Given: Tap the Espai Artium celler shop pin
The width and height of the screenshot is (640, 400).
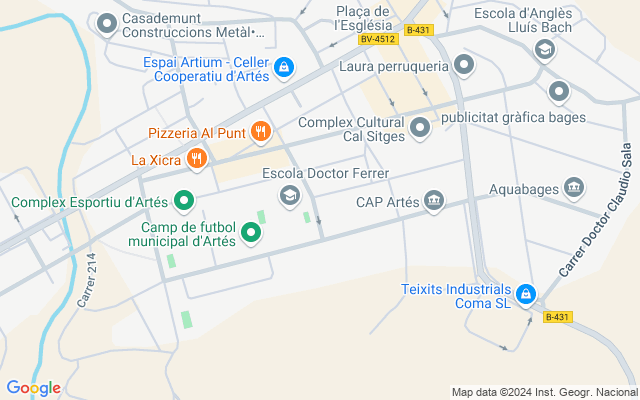Looking at the screenshot, I should pyautogui.click(x=284, y=67).
